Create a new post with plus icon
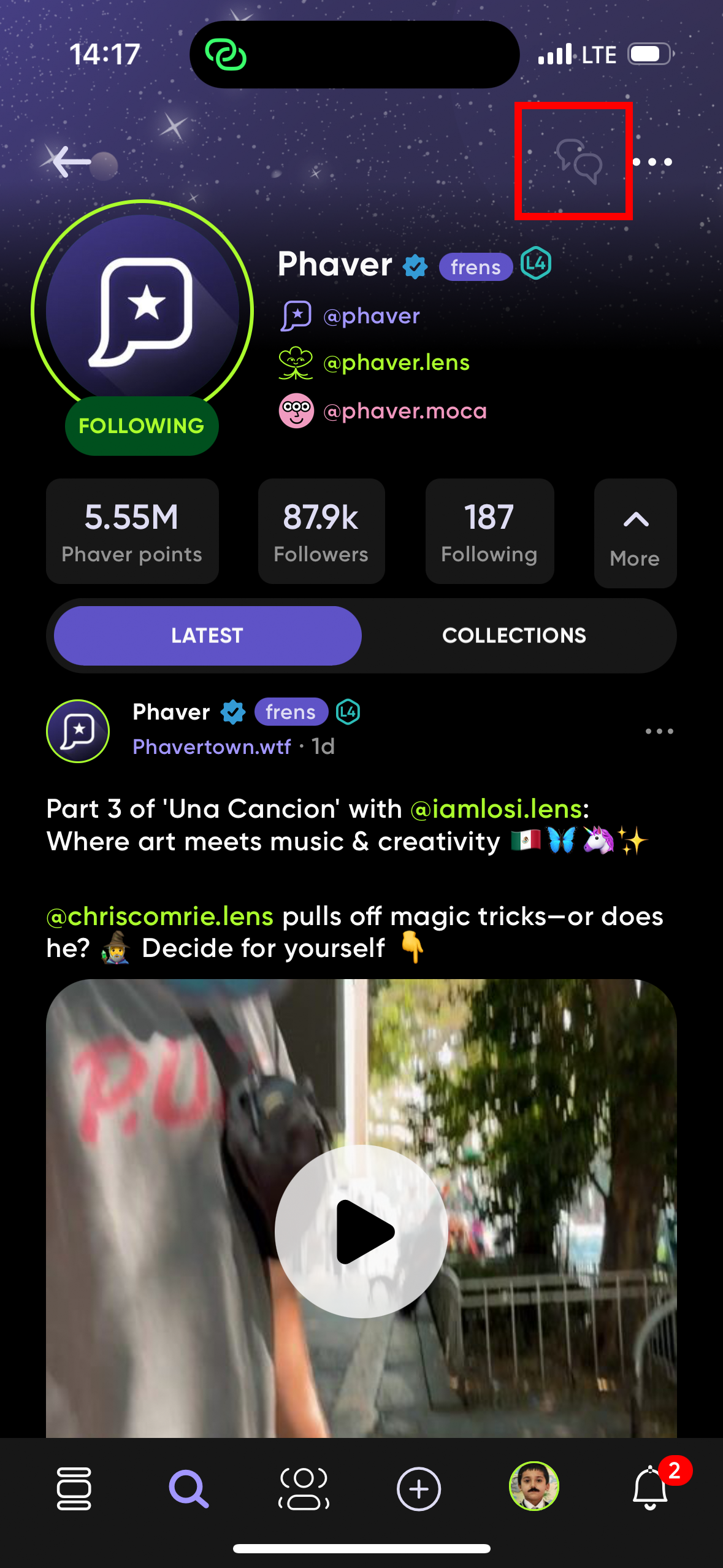 [x=419, y=1489]
